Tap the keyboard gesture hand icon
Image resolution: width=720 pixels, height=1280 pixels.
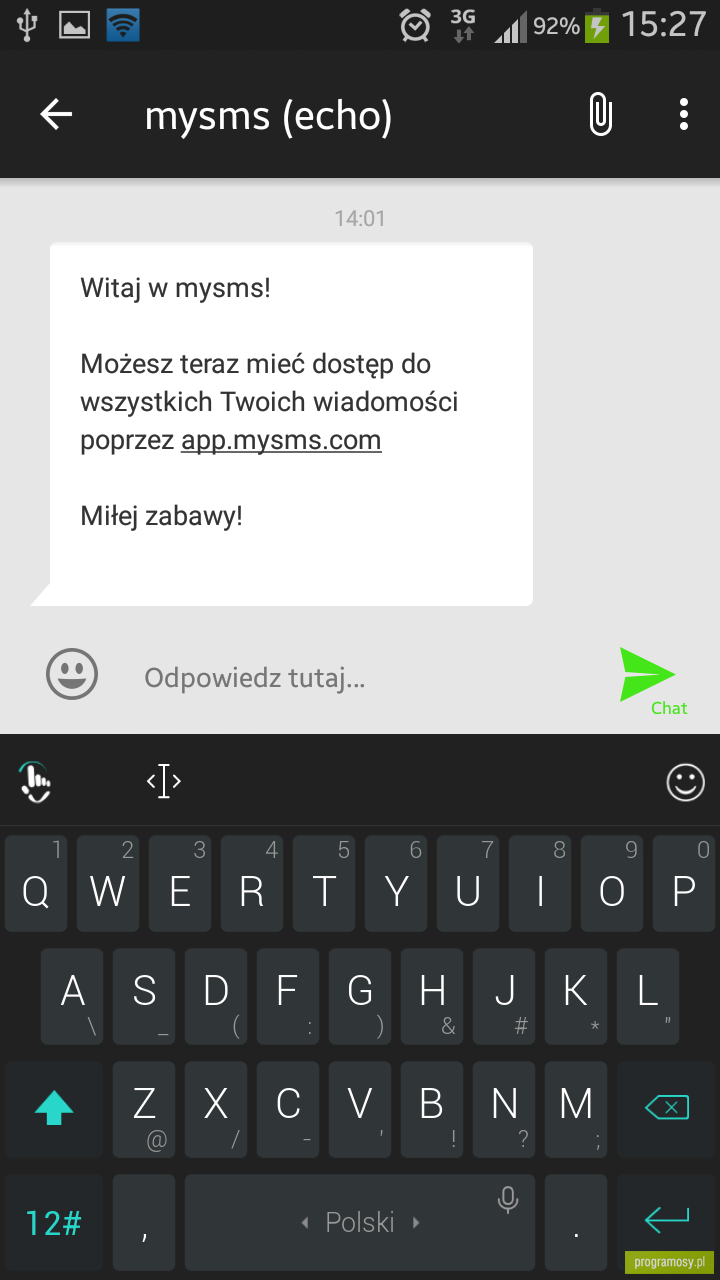tap(36, 781)
